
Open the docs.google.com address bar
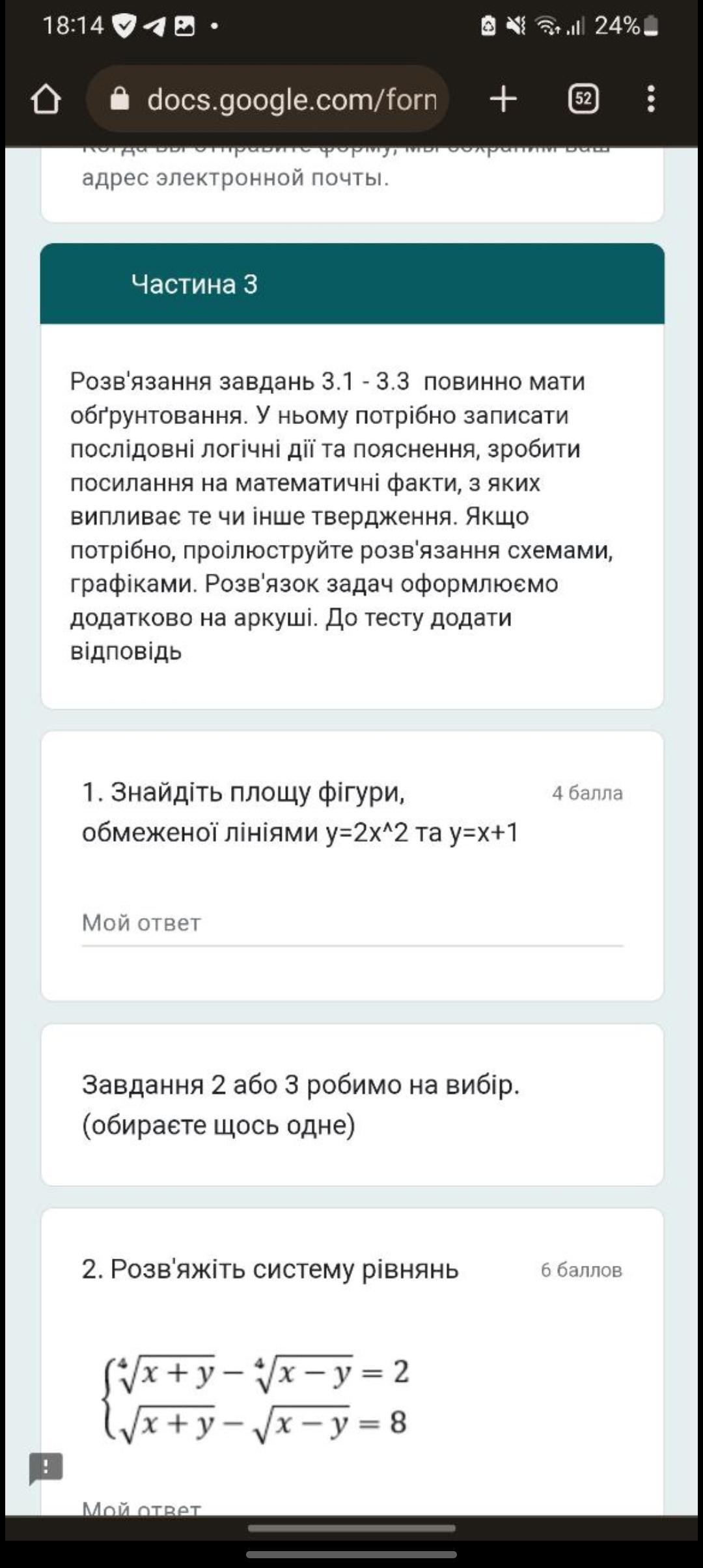click(x=268, y=99)
